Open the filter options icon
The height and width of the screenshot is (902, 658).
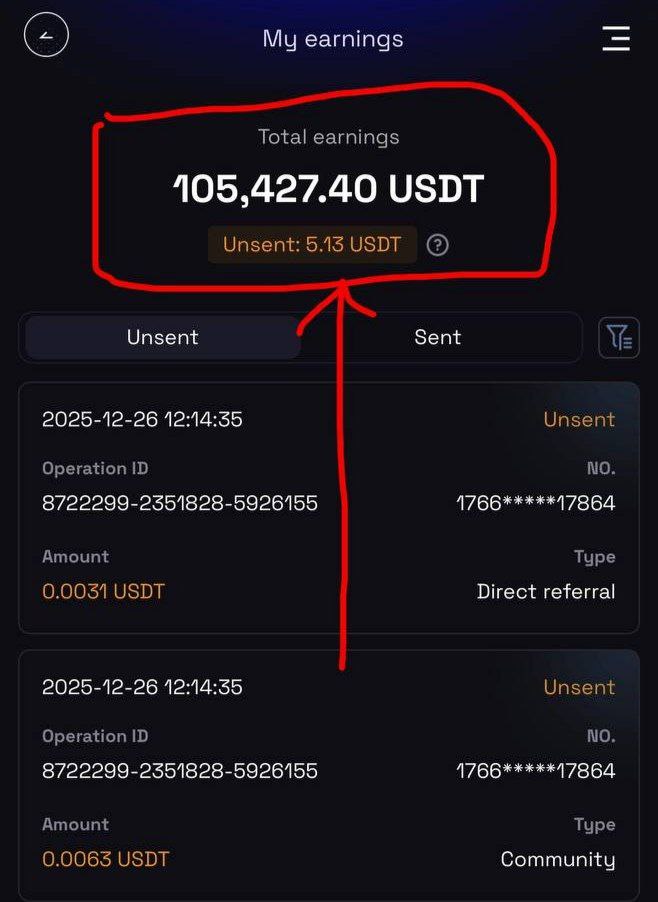(618, 338)
